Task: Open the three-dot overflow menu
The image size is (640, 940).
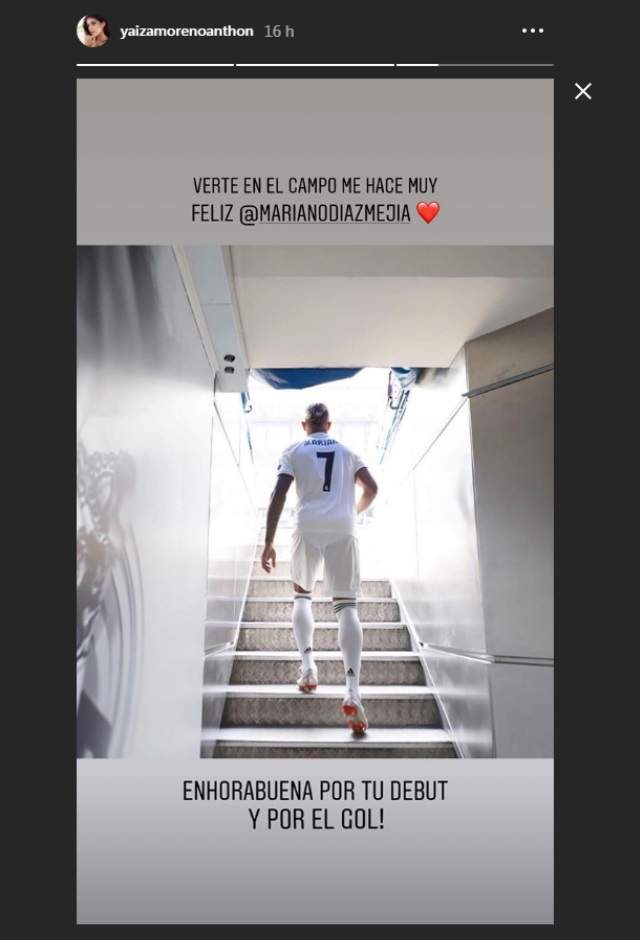Action: [532, 31]
